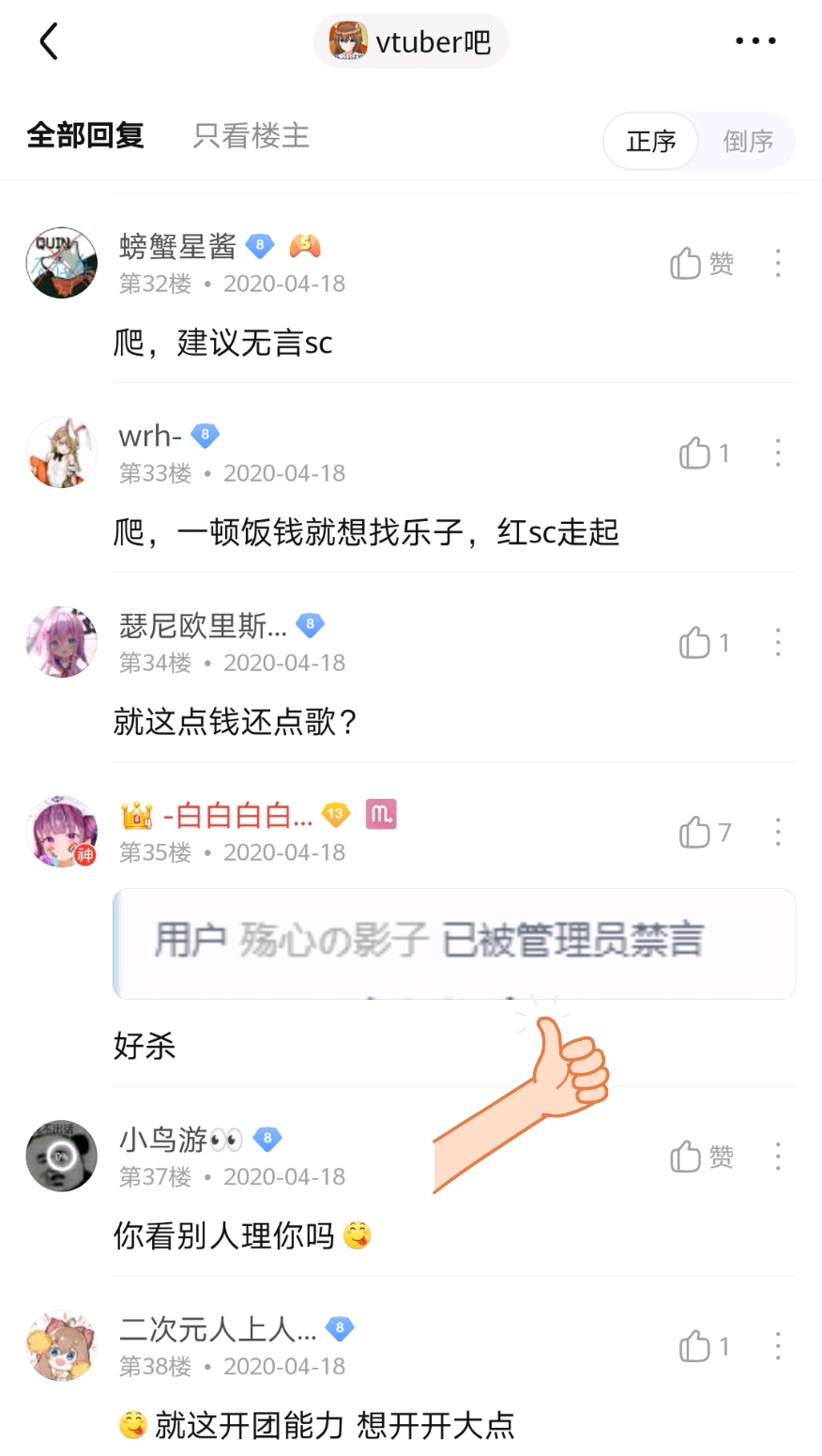Like 二次元人上人's floor 38 reply
The image size is (822, 1456).
[x=703, y=1346]
